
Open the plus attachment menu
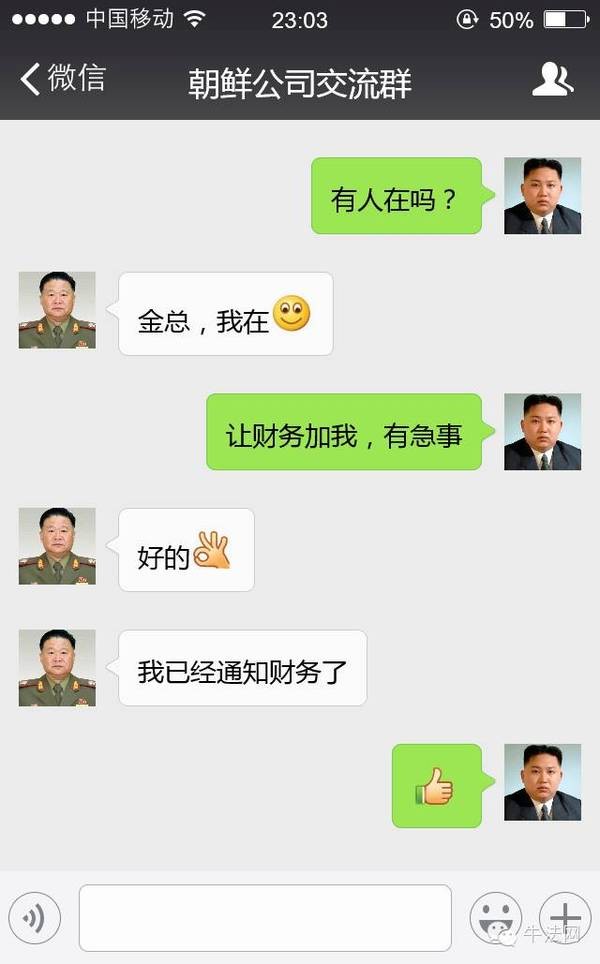pos(565,917)
